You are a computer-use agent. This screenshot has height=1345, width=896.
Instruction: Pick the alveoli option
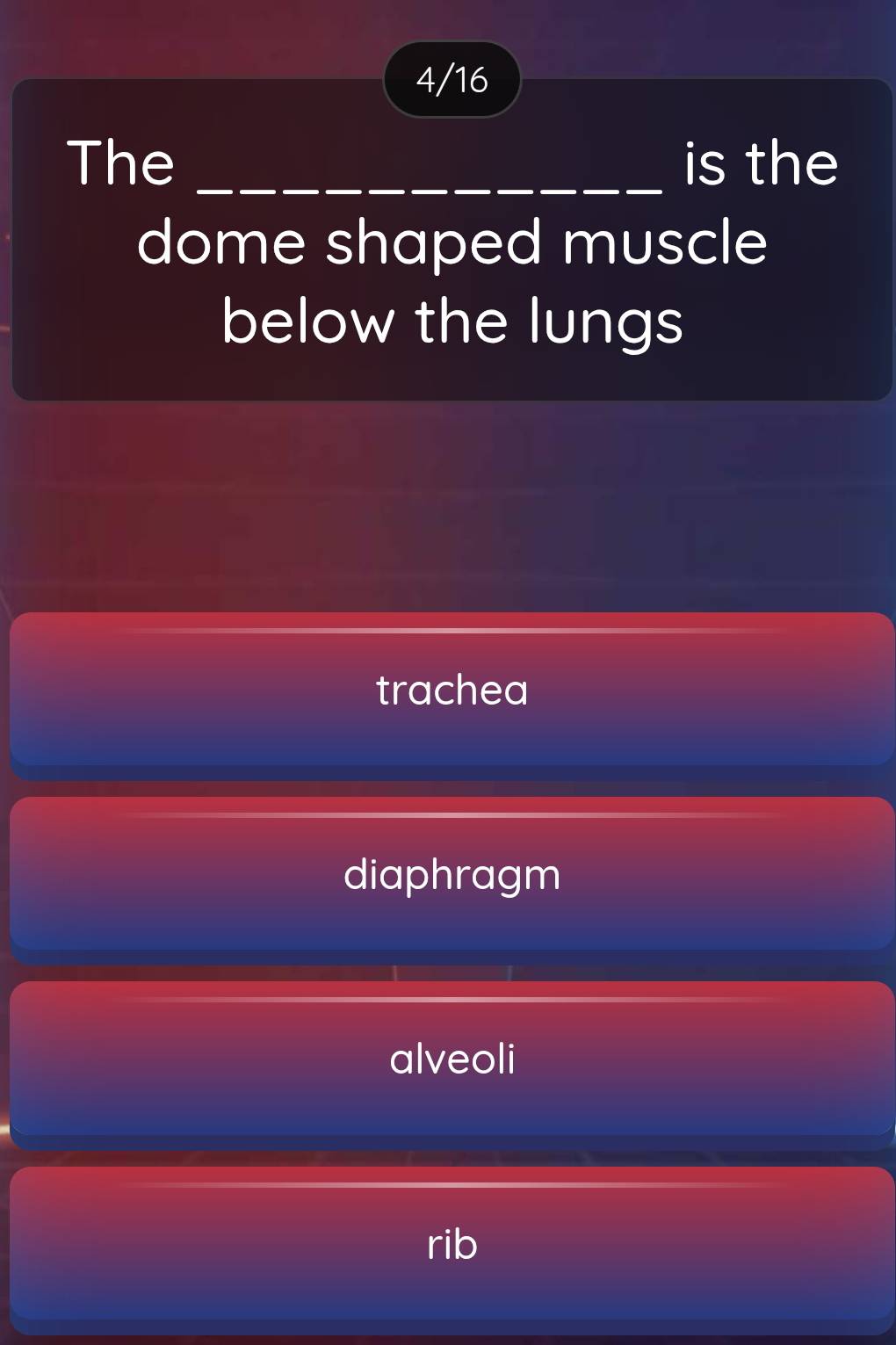click(452, 1059)
